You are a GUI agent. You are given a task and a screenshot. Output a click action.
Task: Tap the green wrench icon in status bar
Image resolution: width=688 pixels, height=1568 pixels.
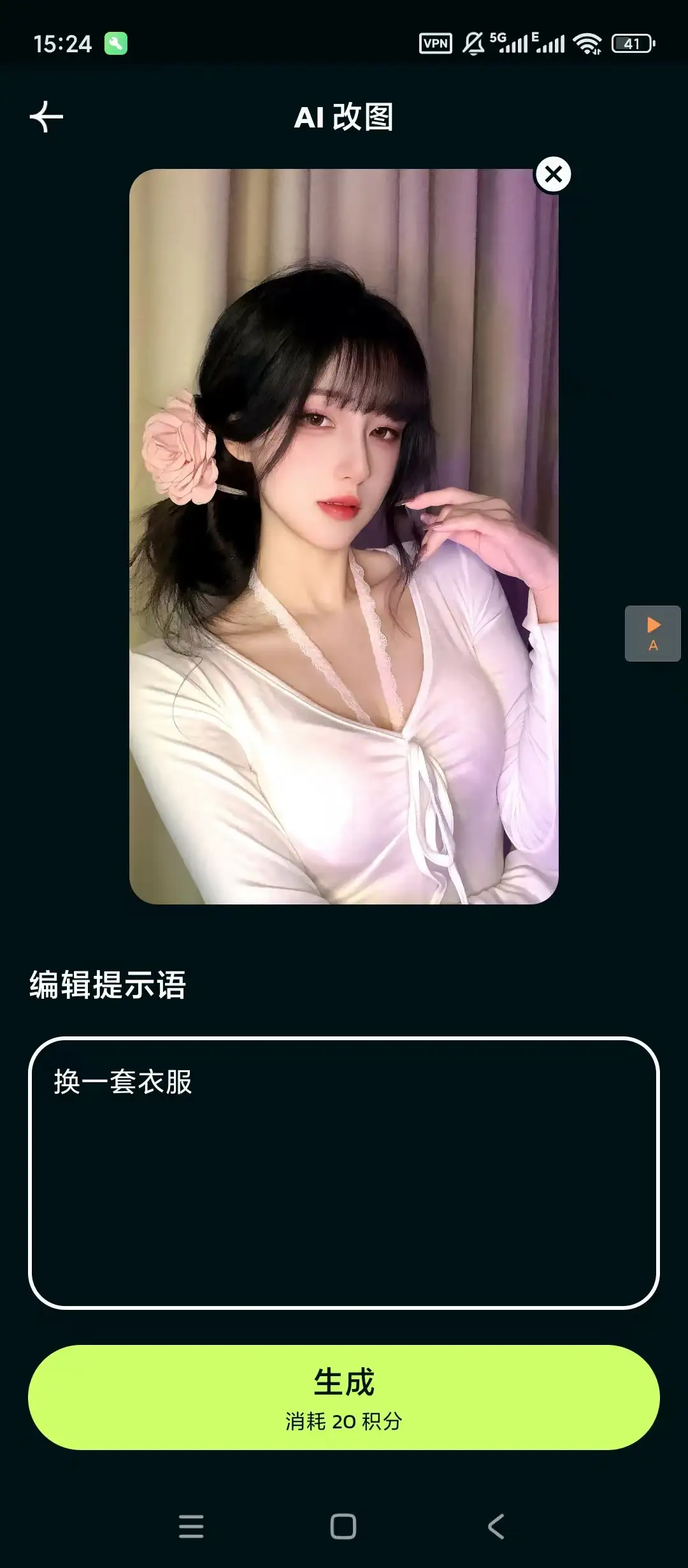point(117,41)
